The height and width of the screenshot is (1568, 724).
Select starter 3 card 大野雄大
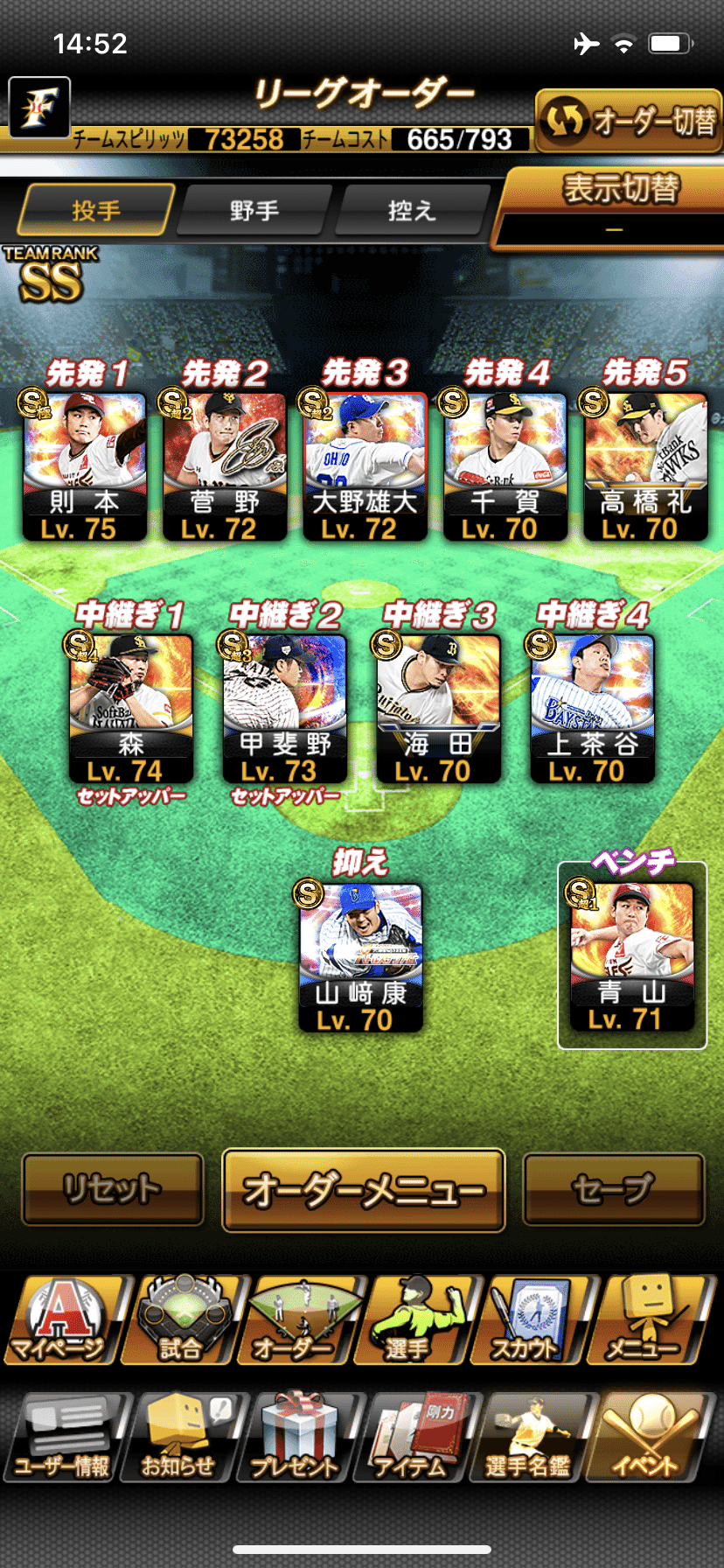(x=365, y=465)
